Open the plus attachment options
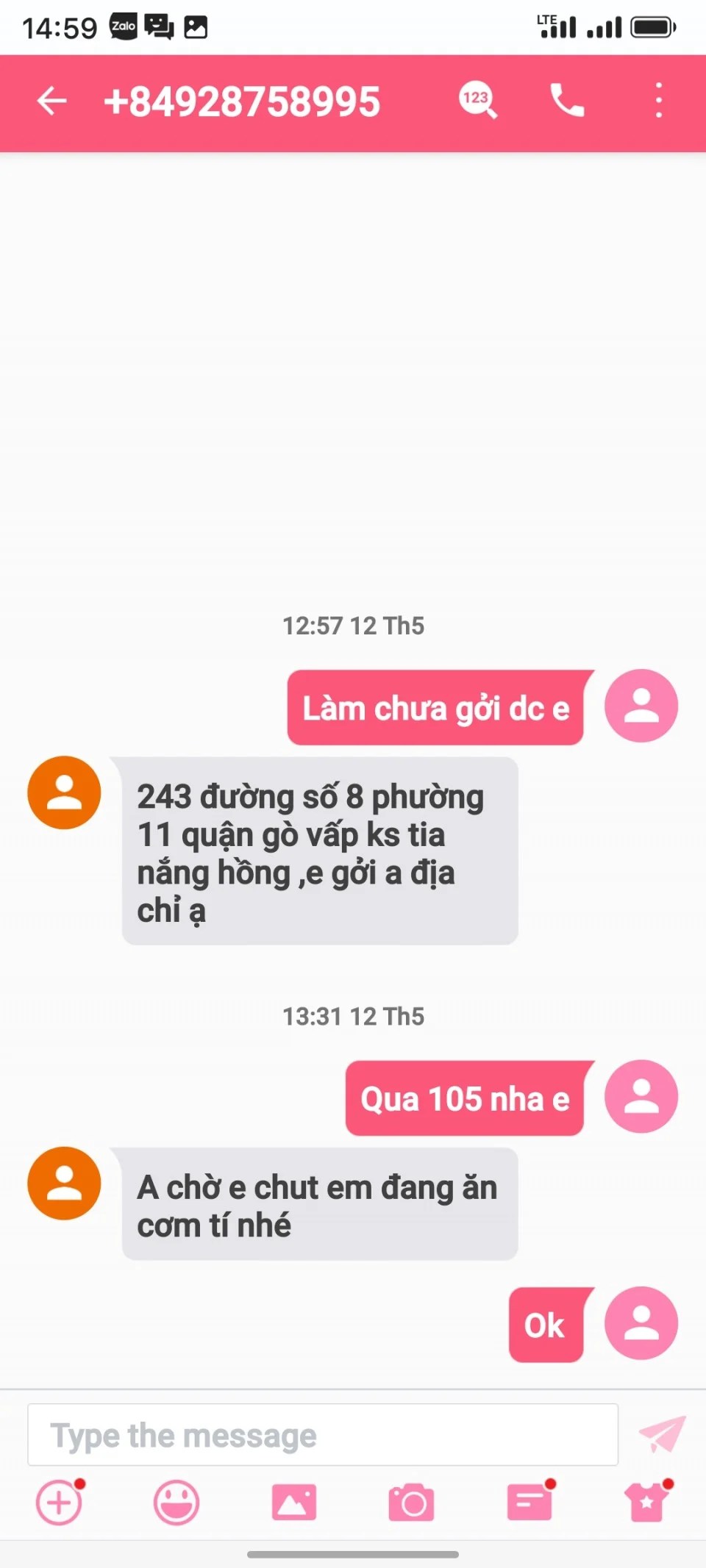 coord(59,1503)
